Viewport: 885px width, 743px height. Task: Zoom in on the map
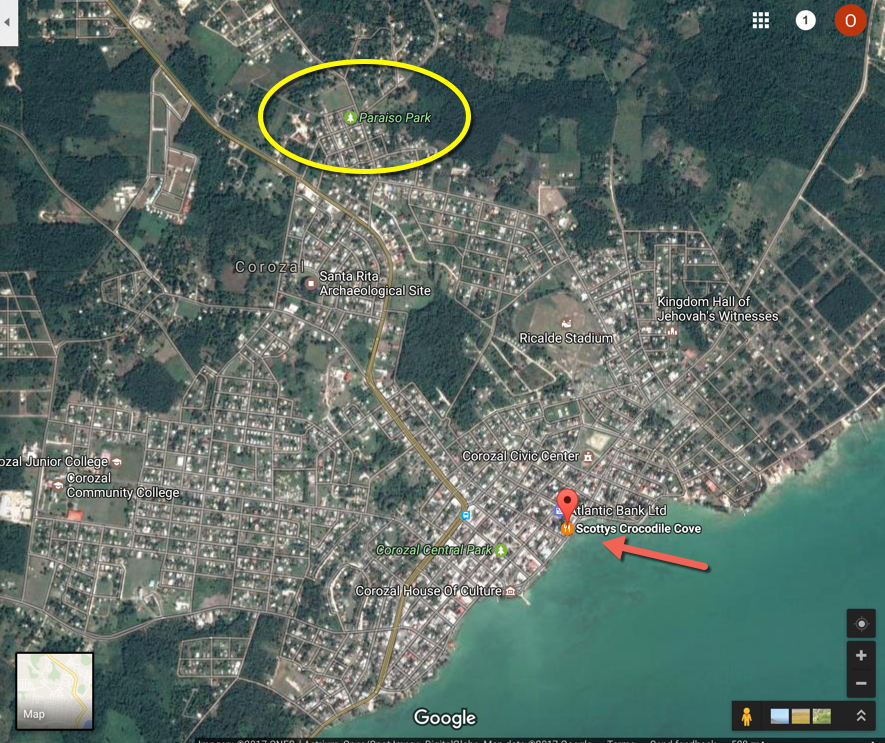[x=861, y=656]
